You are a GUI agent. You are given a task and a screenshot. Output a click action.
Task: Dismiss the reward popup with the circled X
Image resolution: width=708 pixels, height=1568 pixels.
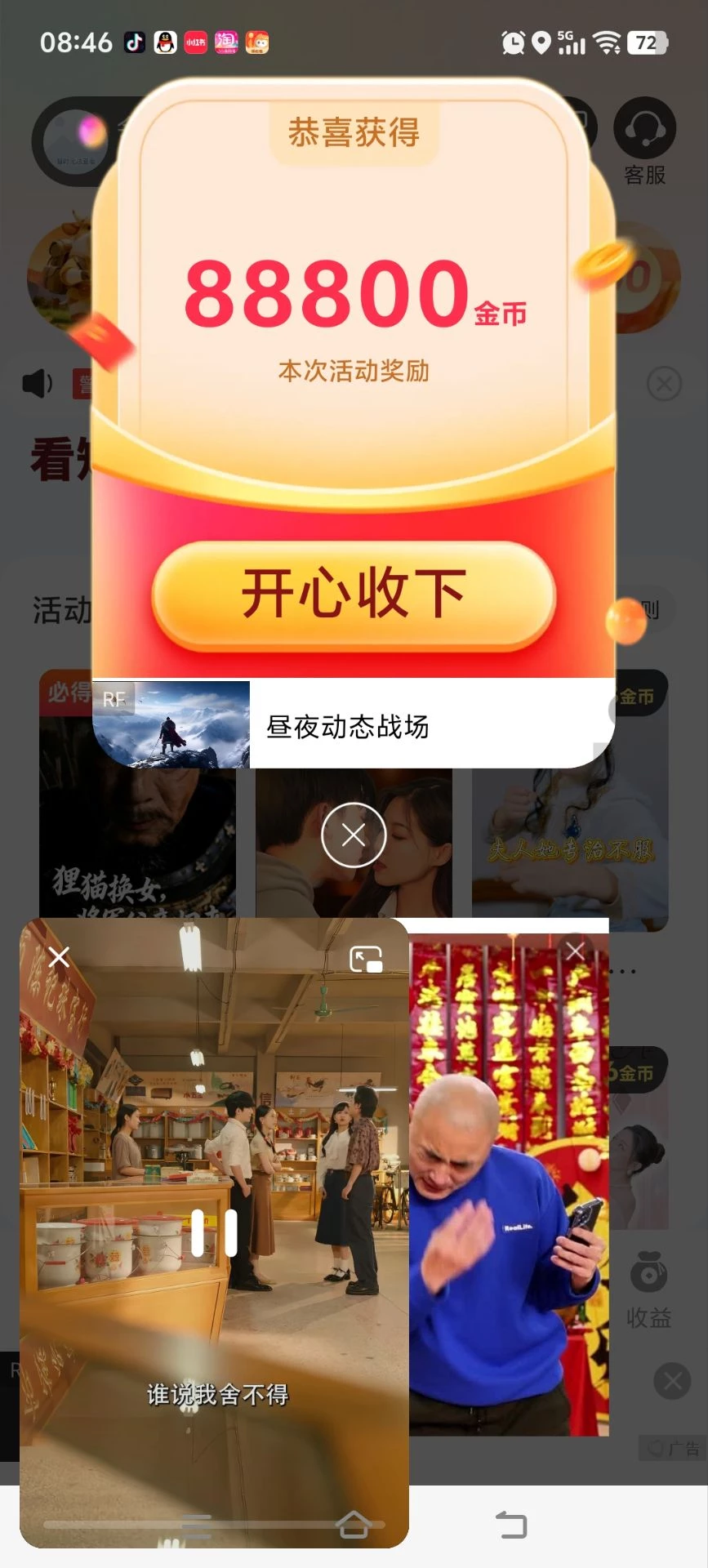[x=354, y=835]
